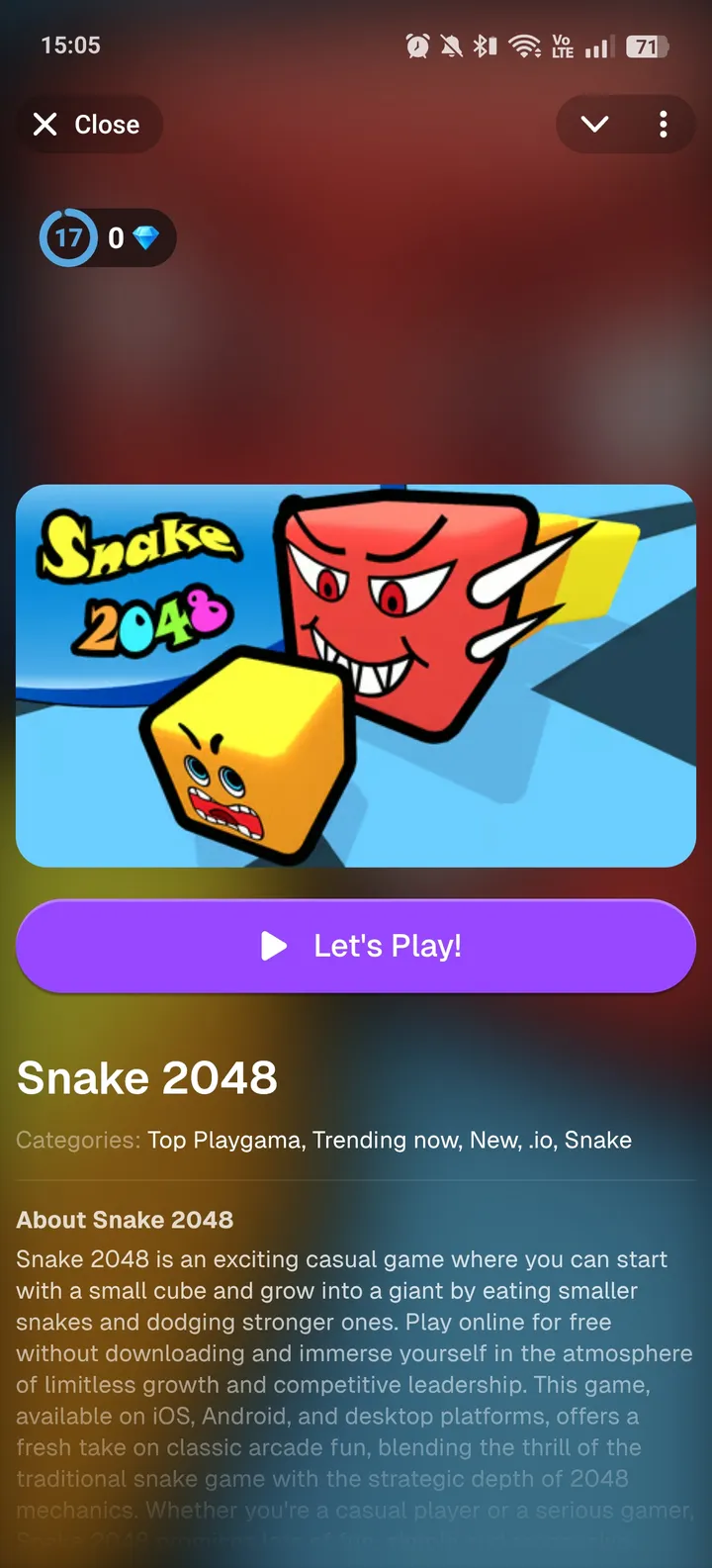Tap the Wi-Fi icon in the status bar
Viewport: 712px width, 1568px height.
pos(526,45)
